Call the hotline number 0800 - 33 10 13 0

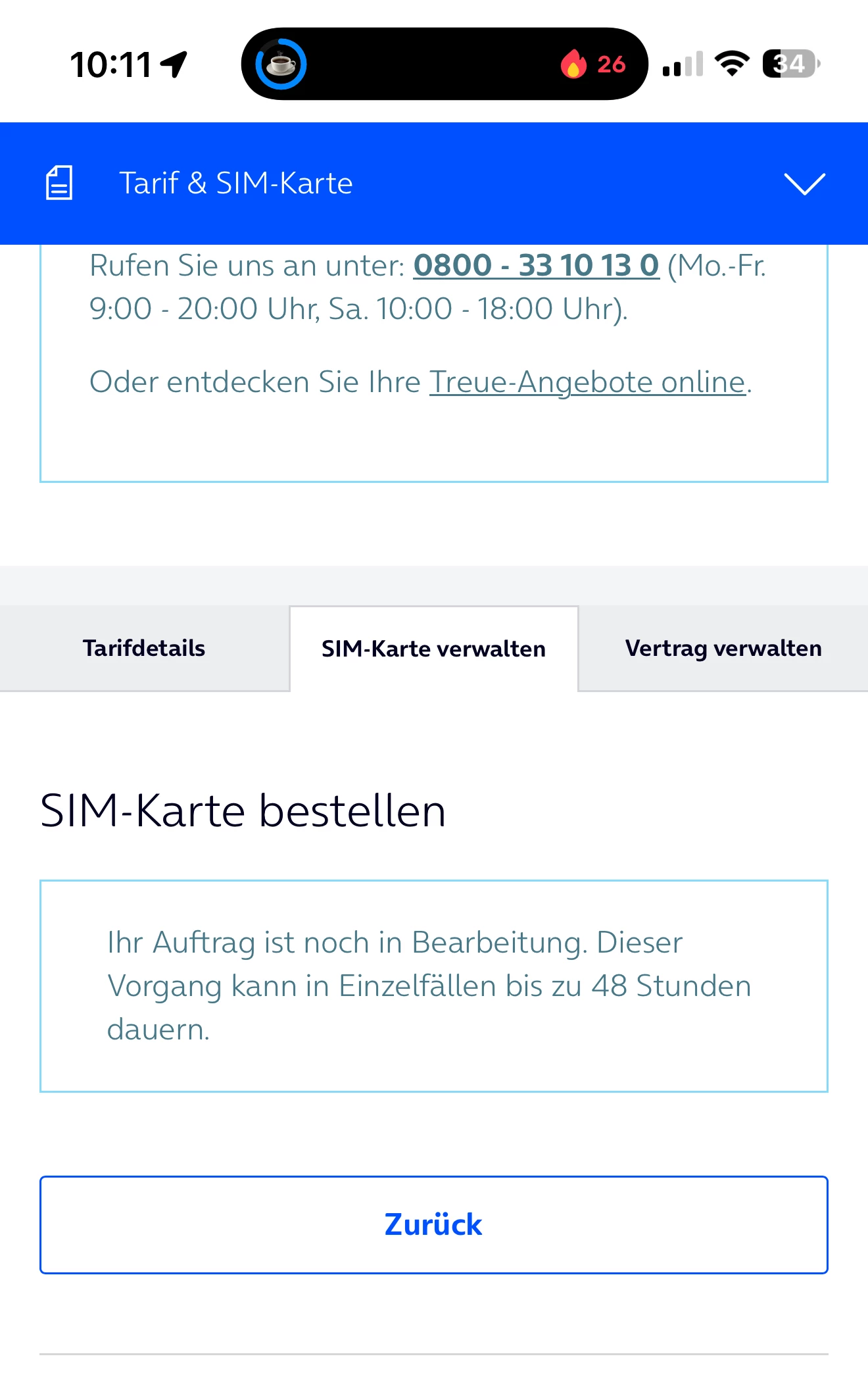tap(536, 266)
